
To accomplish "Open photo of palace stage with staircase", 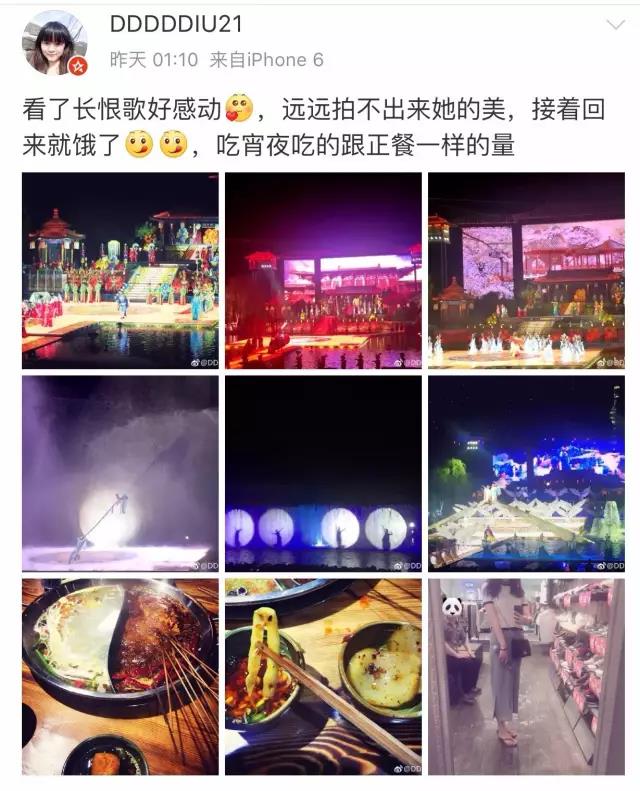I will click(120, 270).
